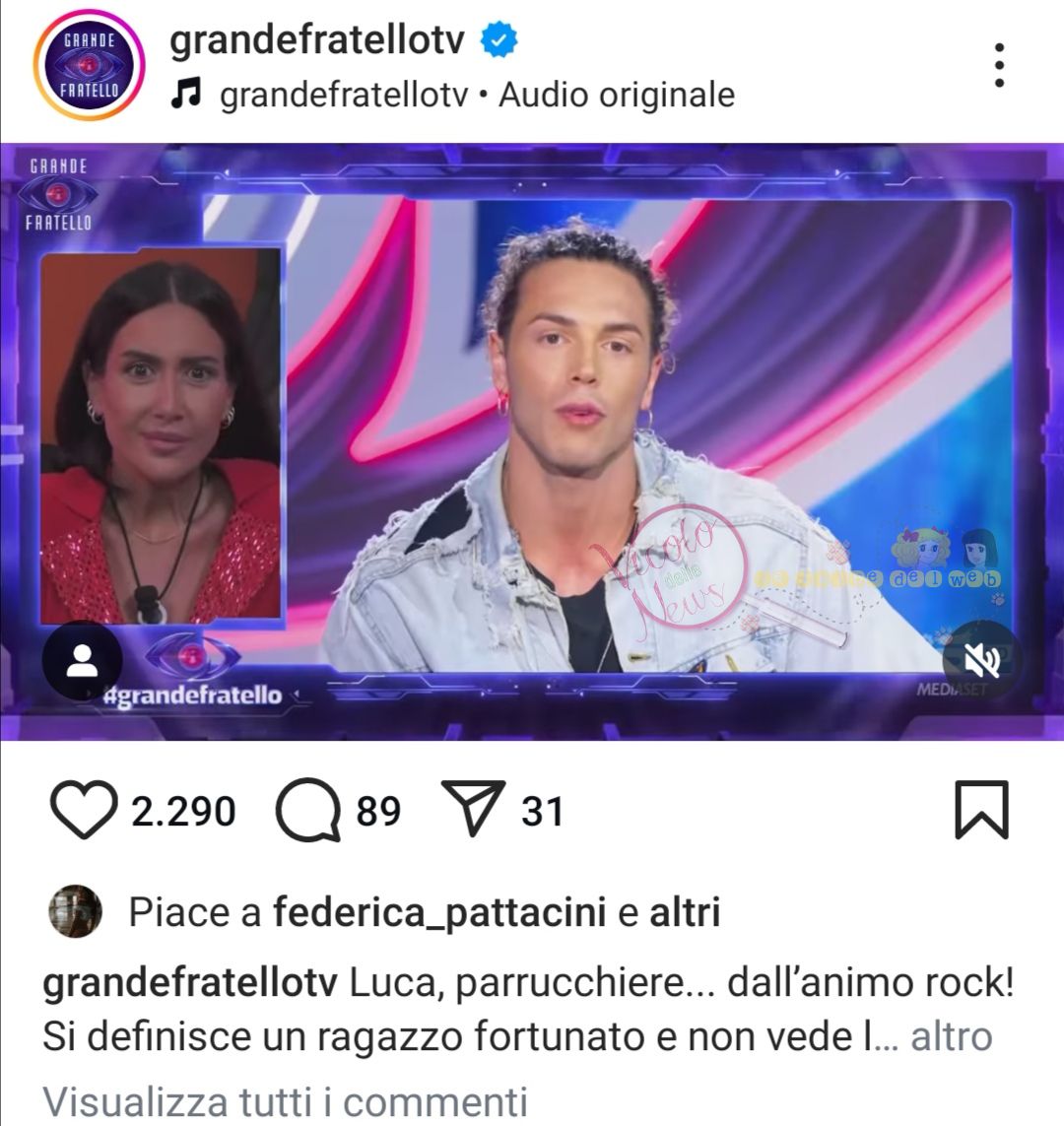The height and width of the screenshot is (1126, 1064).
Task: Share the post with the paper plane icon
Action: (473, 810)
